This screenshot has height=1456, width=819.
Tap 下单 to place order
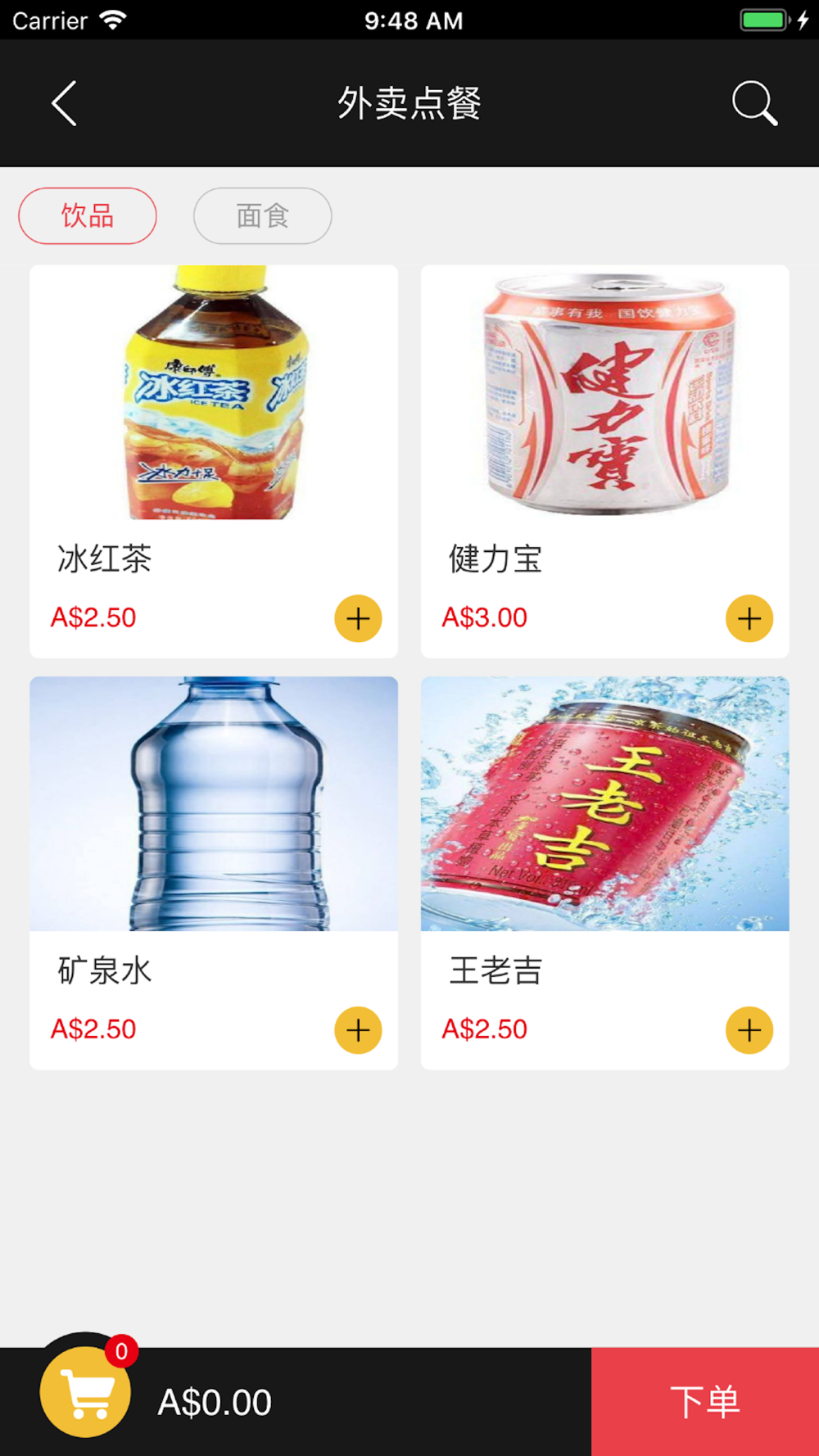tap(705, 1402)
